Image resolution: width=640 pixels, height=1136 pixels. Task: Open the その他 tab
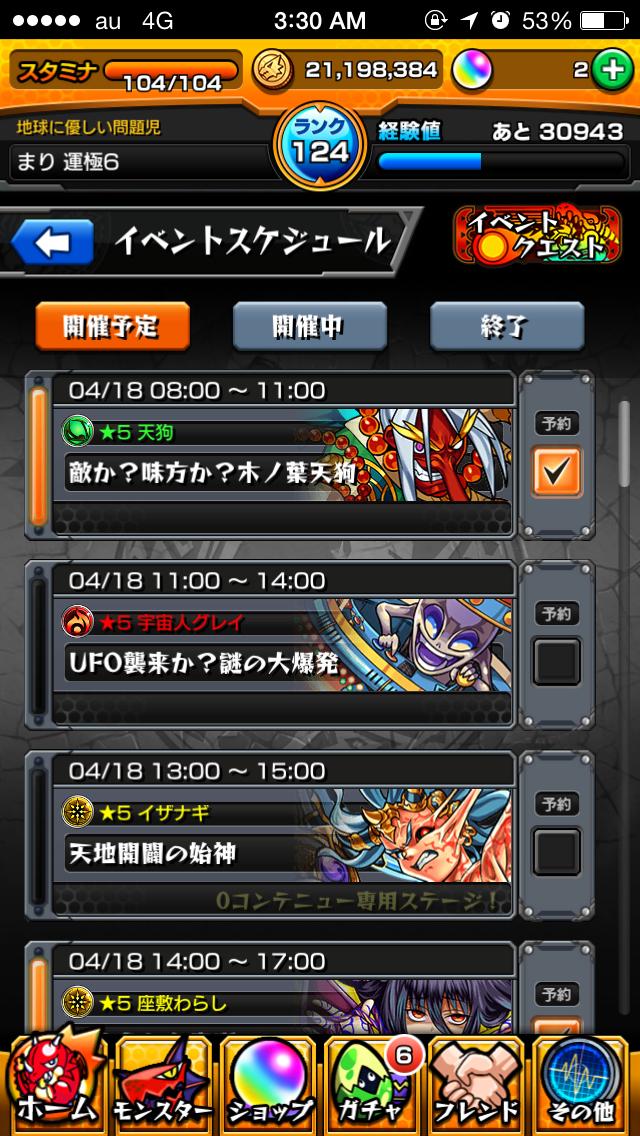pyautogui.click(x=585, y=1085)
